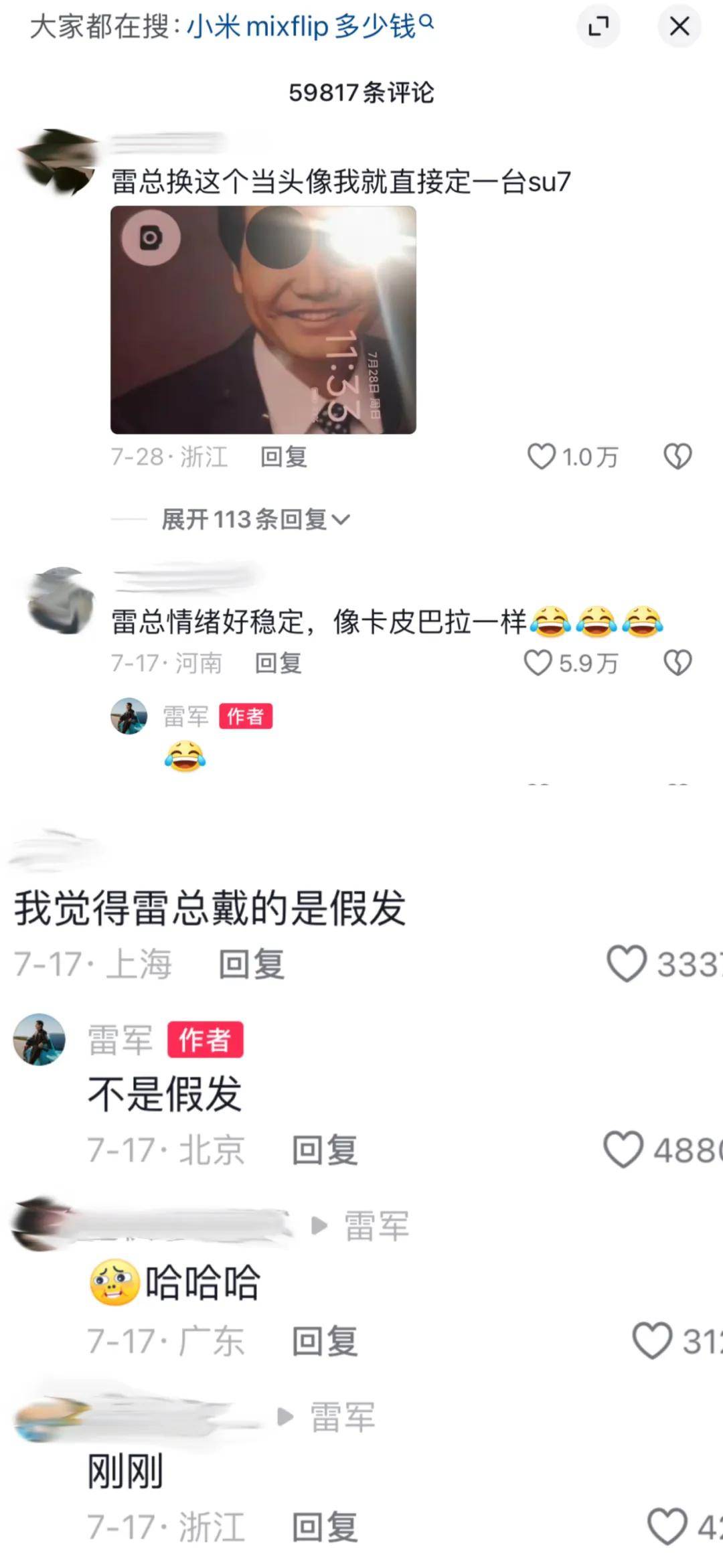This screenshot has width=723, height=1568.
Task: Like the 哈哈哈 comment
Action: point(652,1340)
